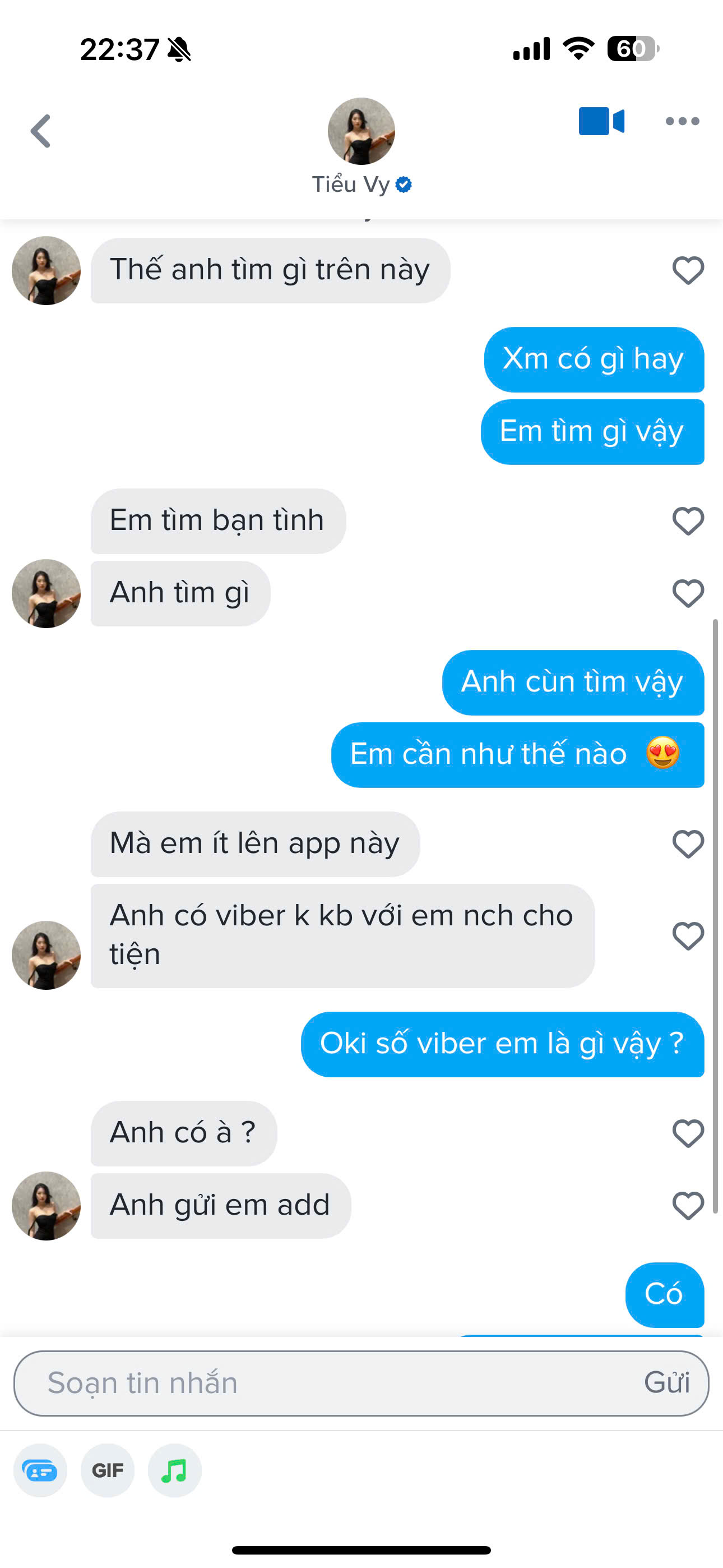This screenshot has width=723, height=1568.
Task: Heart the message asking about viber
Action: pyautogui.click(x=688, y=935)
